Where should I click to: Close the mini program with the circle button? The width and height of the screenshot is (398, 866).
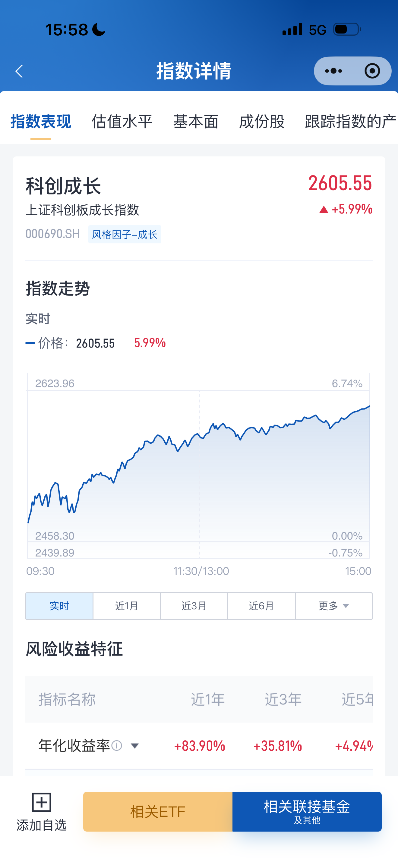[373, 71]
